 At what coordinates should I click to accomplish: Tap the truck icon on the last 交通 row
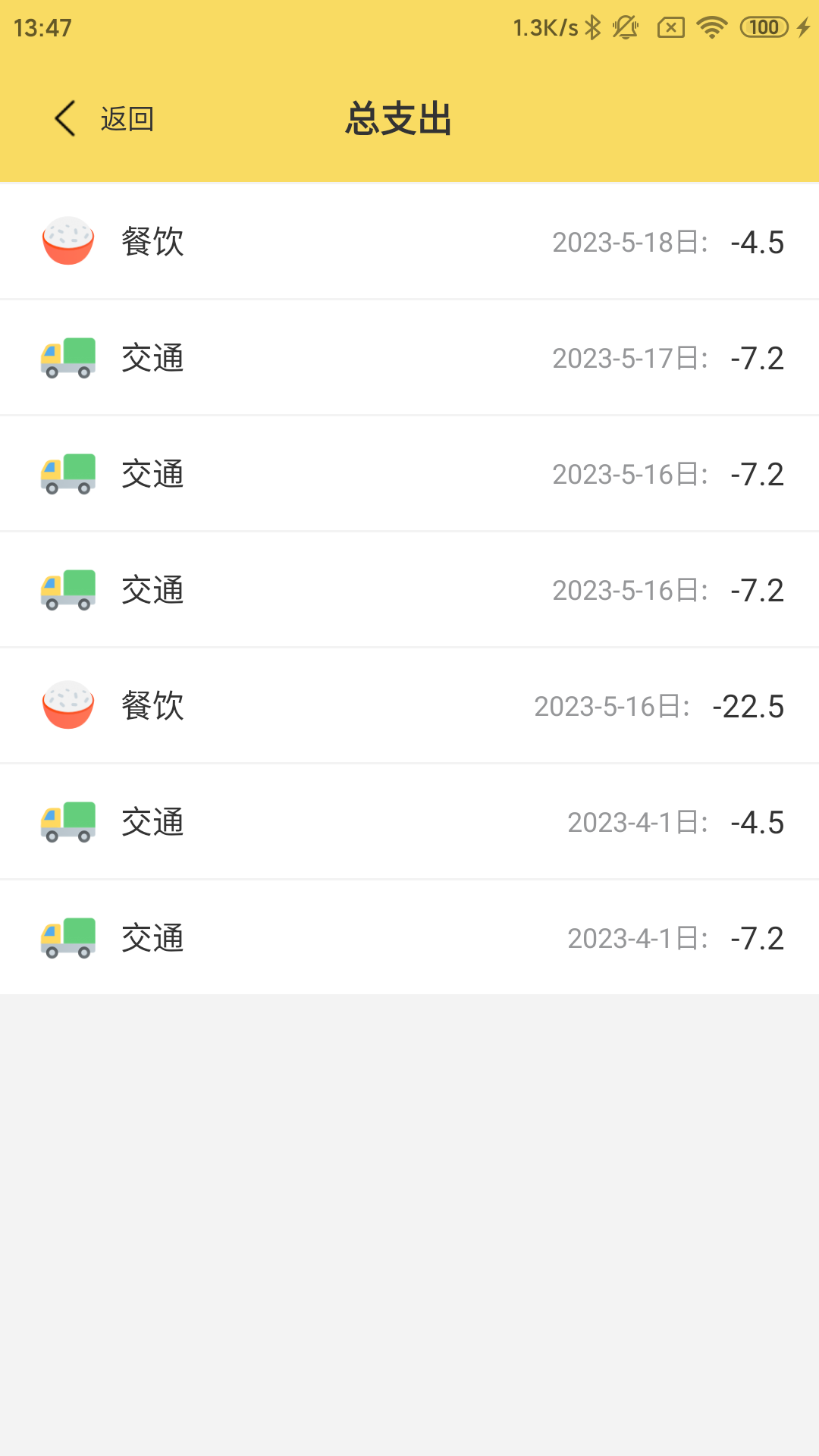pyautogui.click(x=67, y=937)
